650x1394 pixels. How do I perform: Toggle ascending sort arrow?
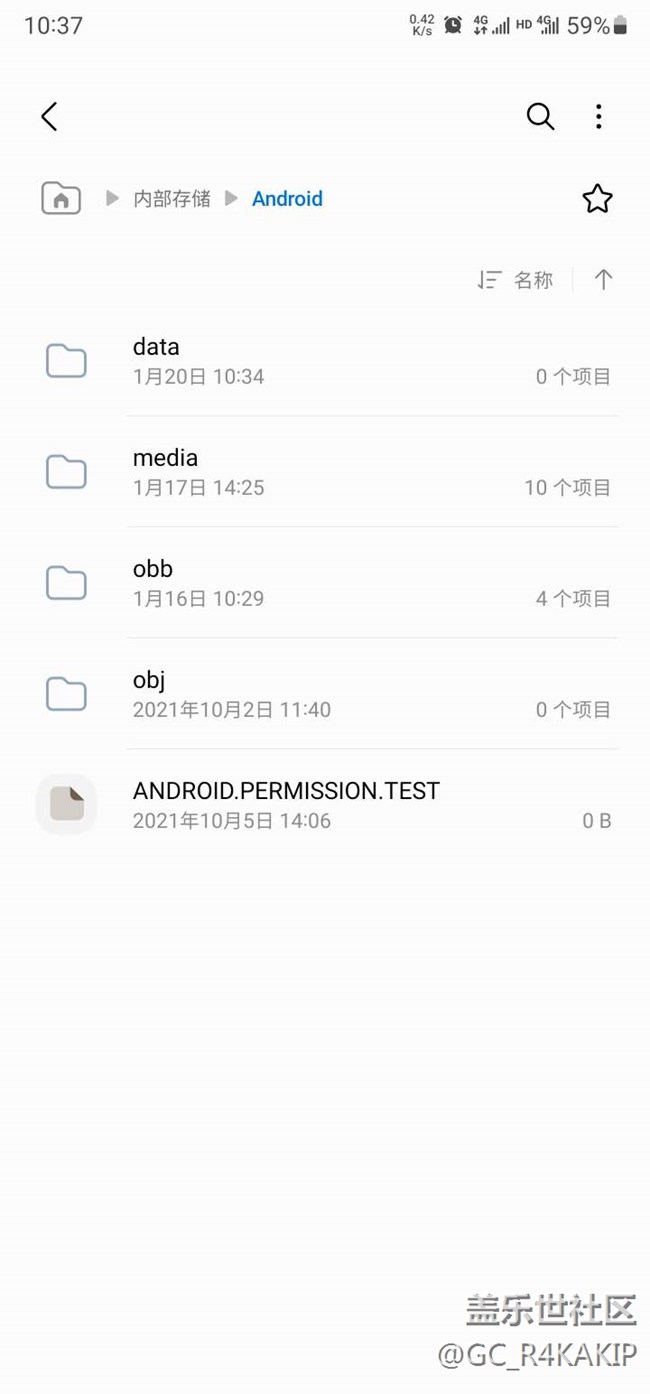pyautogui.click(x=603, y=280)
